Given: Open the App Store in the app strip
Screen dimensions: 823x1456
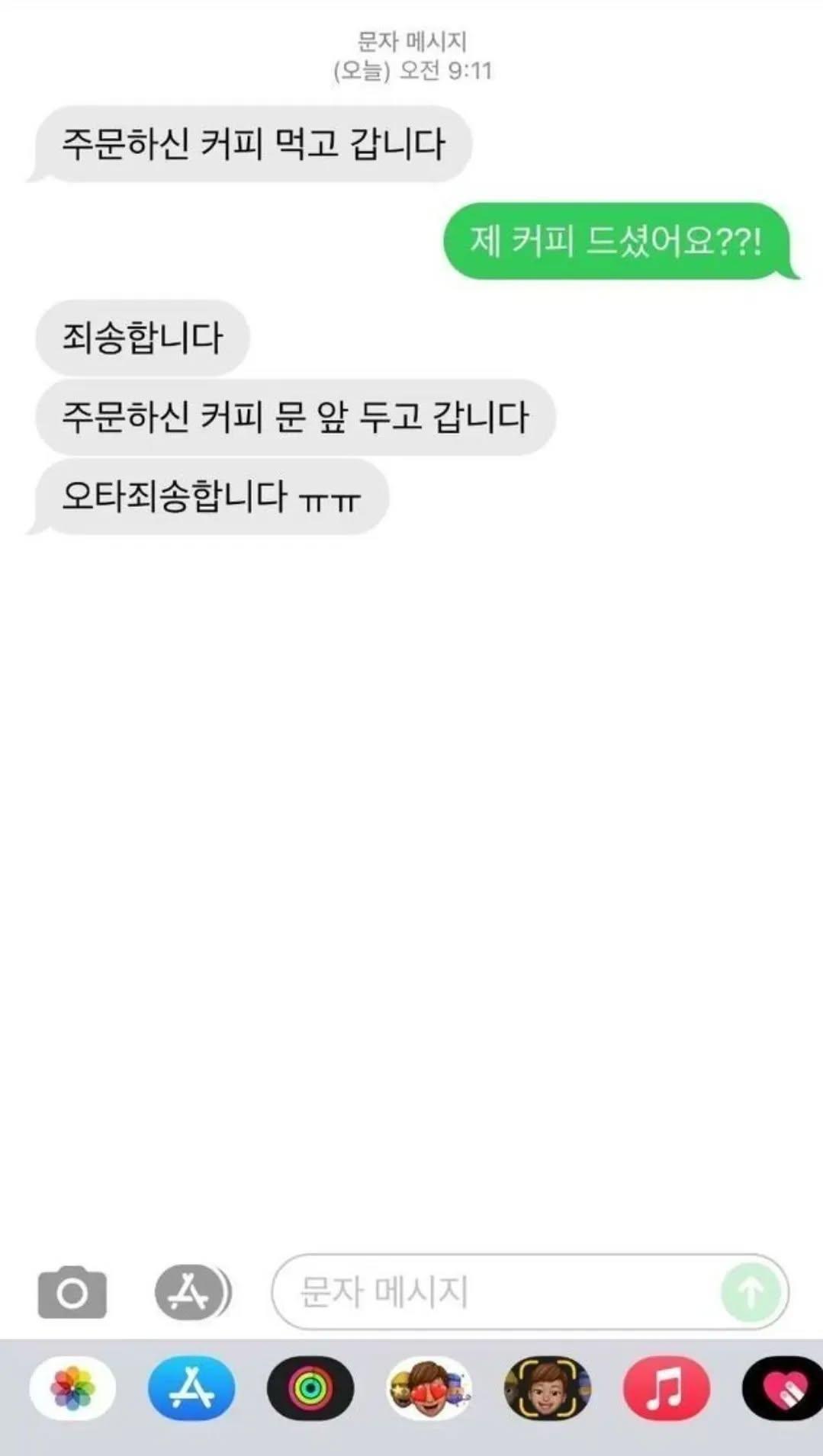Looking at the screenshot, I should [191, 1388].
